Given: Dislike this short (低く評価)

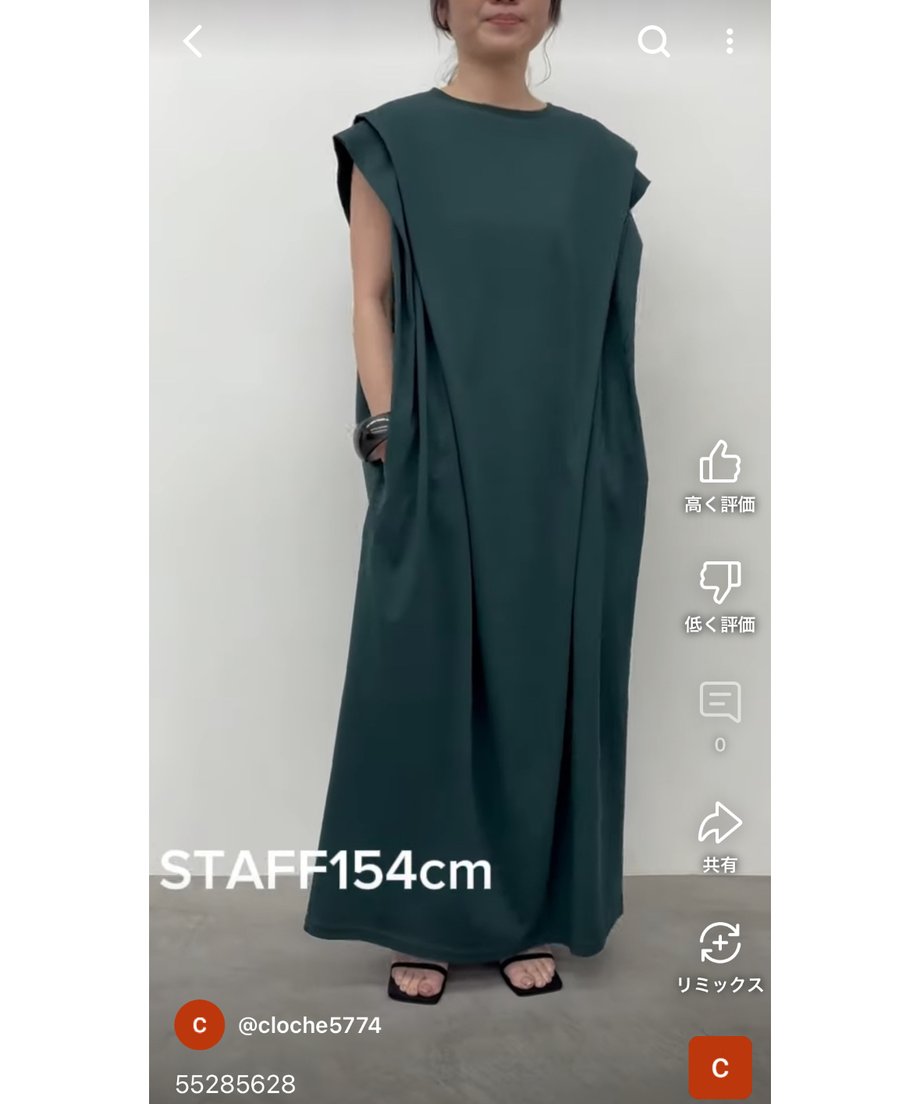Looking at the screenshot, I should 719,583.
